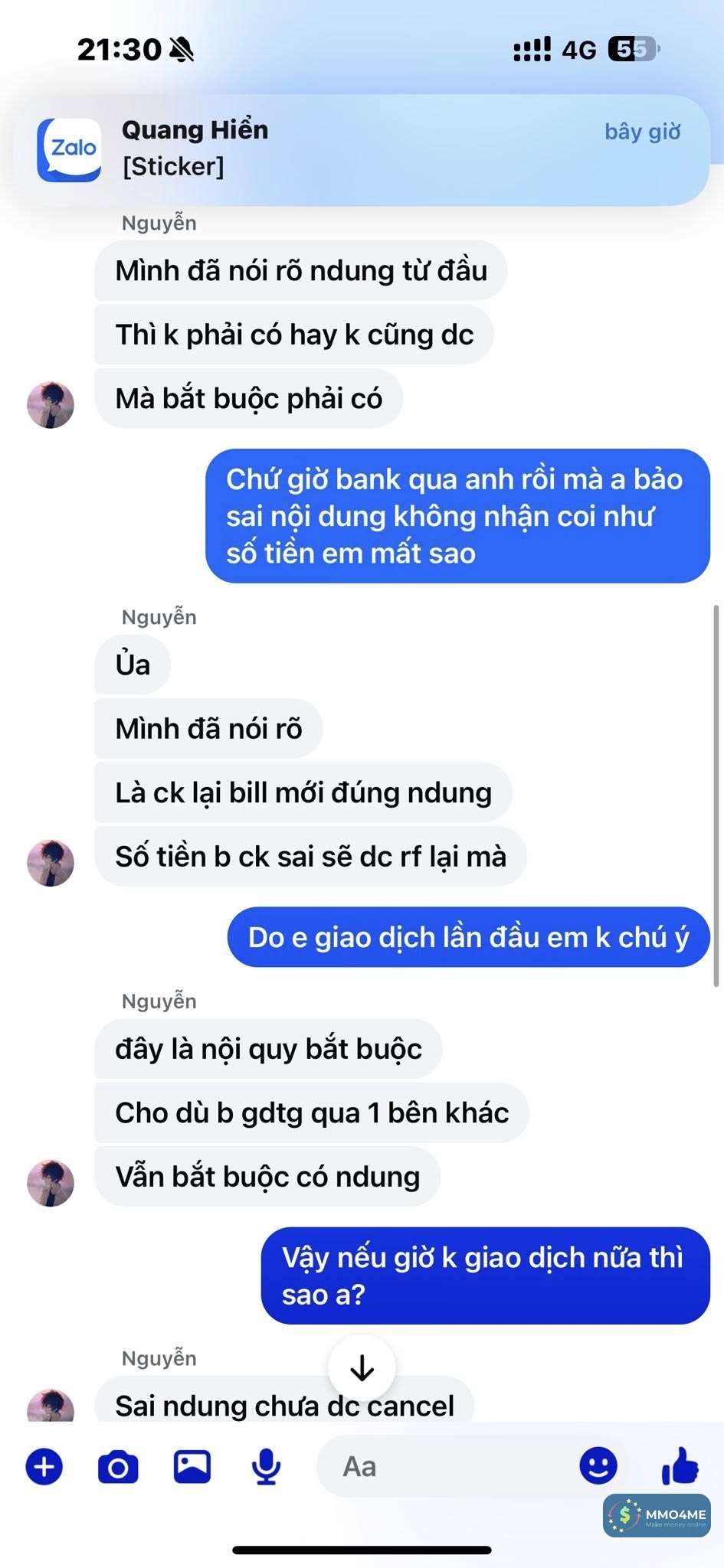Screen dimensions: 724x1568
Task: Open Nguyễn's avatar beside "Mà bắt buộc phải có"
Action: coord(51,405)
